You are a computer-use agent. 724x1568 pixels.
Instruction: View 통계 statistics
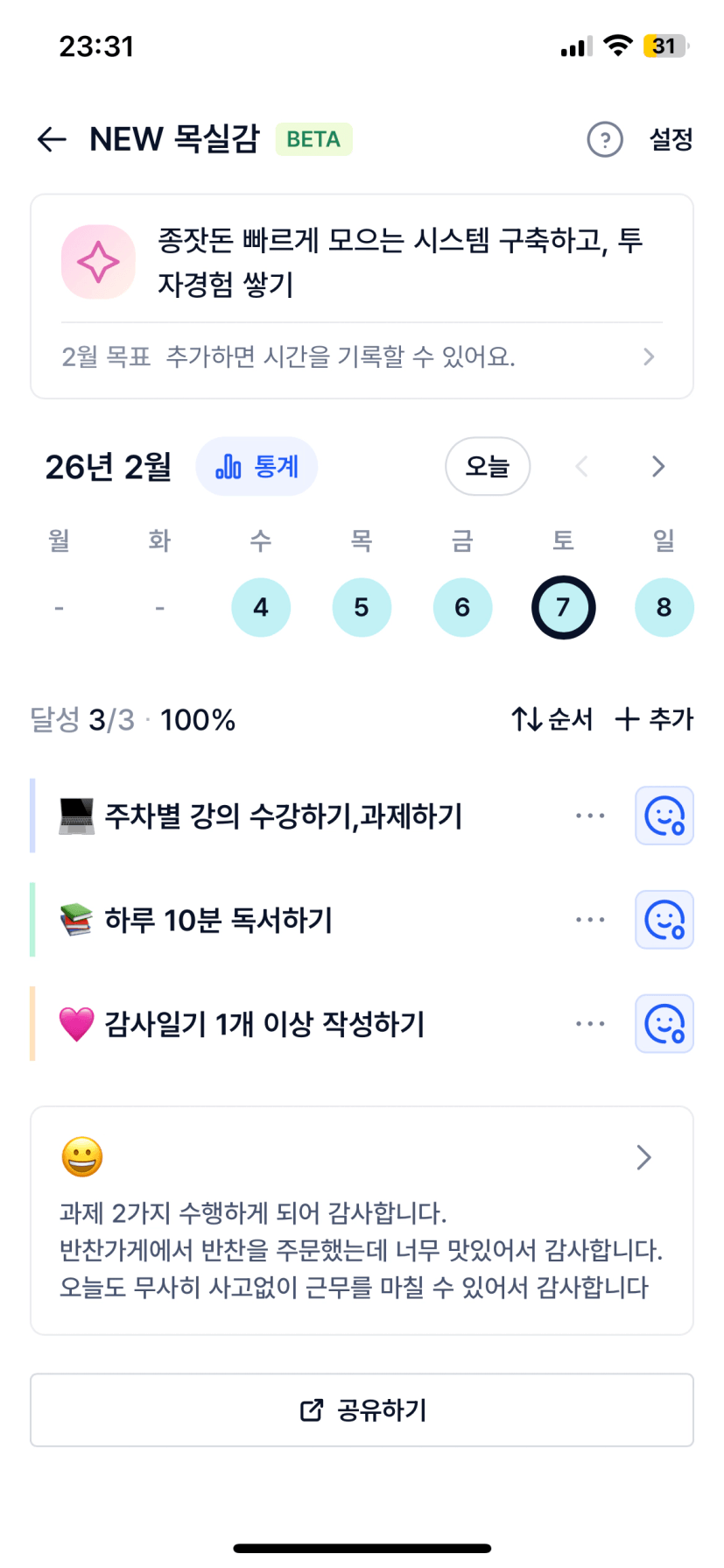257,467
